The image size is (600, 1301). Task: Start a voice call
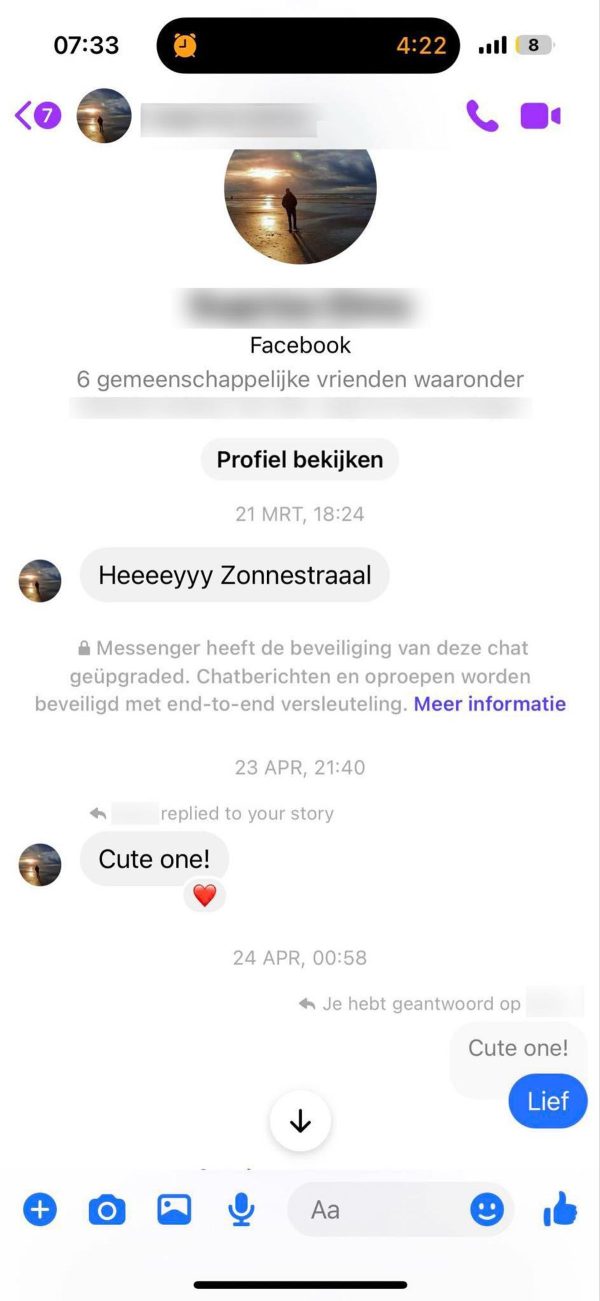[481, 116]
